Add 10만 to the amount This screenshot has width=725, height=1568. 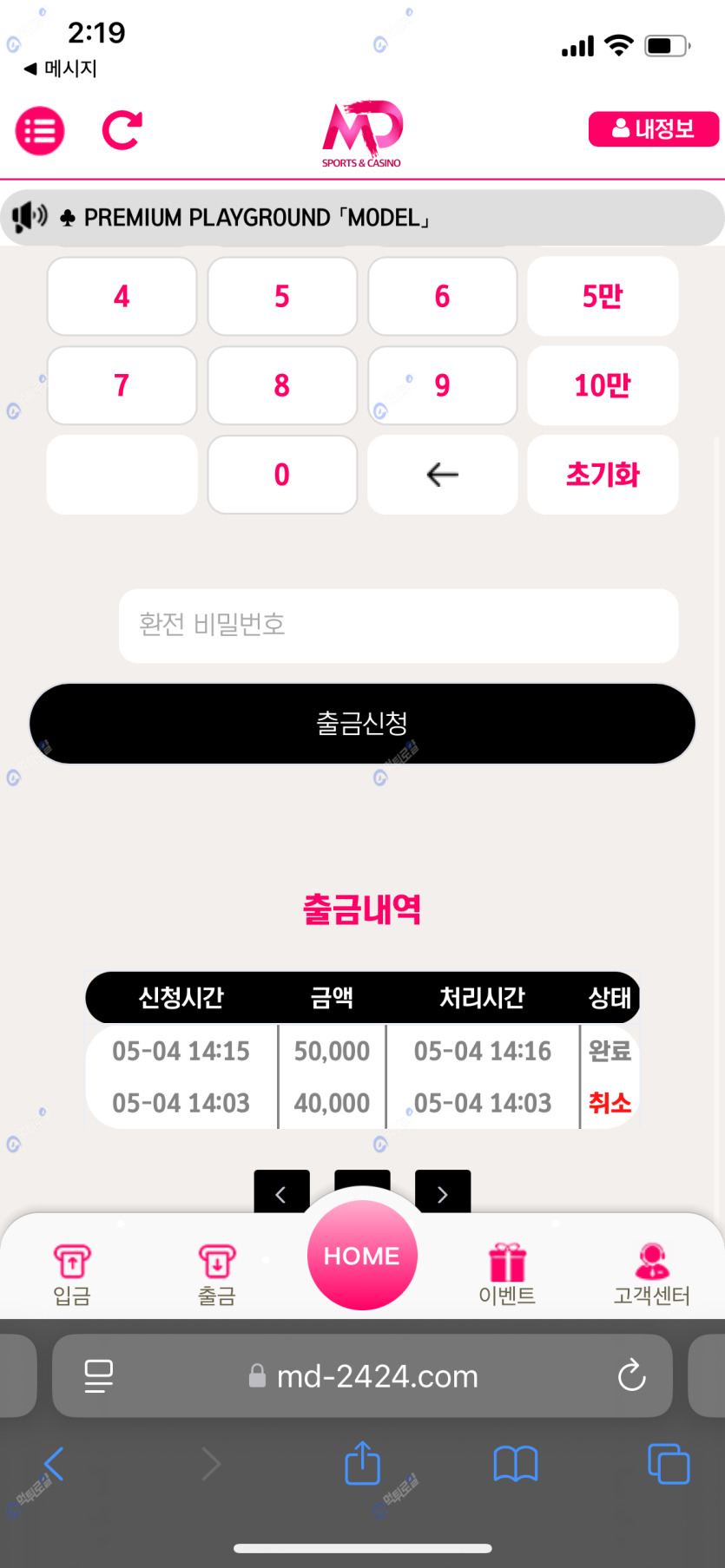(603, 386)
